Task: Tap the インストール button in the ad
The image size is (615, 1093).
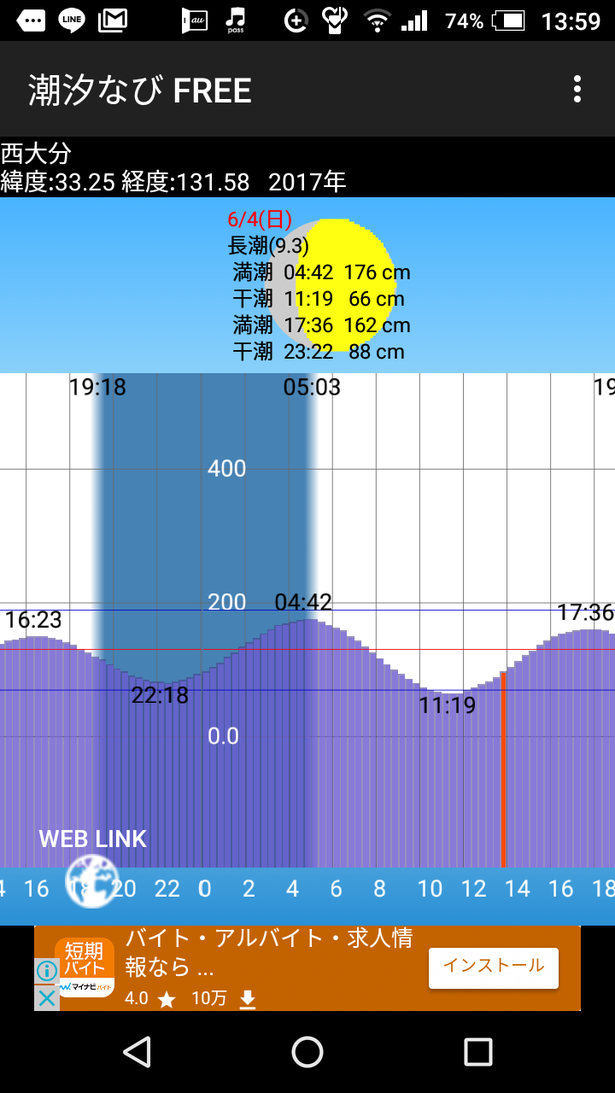Action: tap(493, 967)
